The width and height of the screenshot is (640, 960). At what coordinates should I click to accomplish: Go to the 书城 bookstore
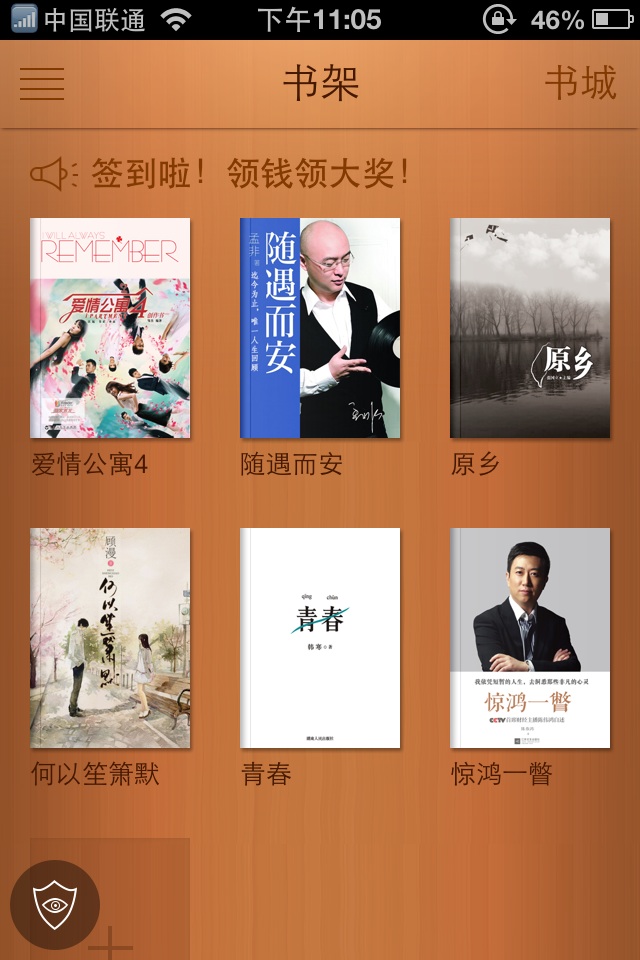[580, 84]
